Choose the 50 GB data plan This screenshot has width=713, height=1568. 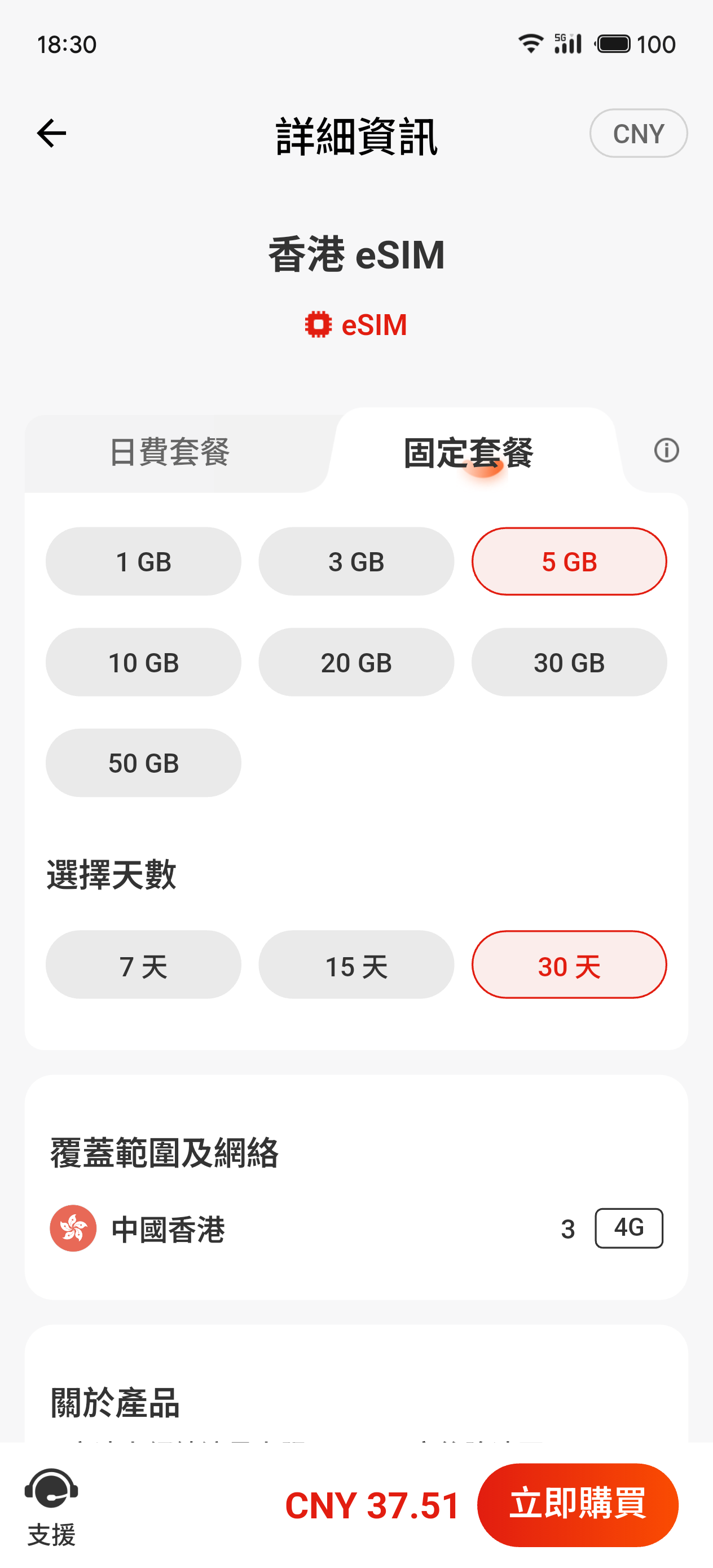pos(143,763)
